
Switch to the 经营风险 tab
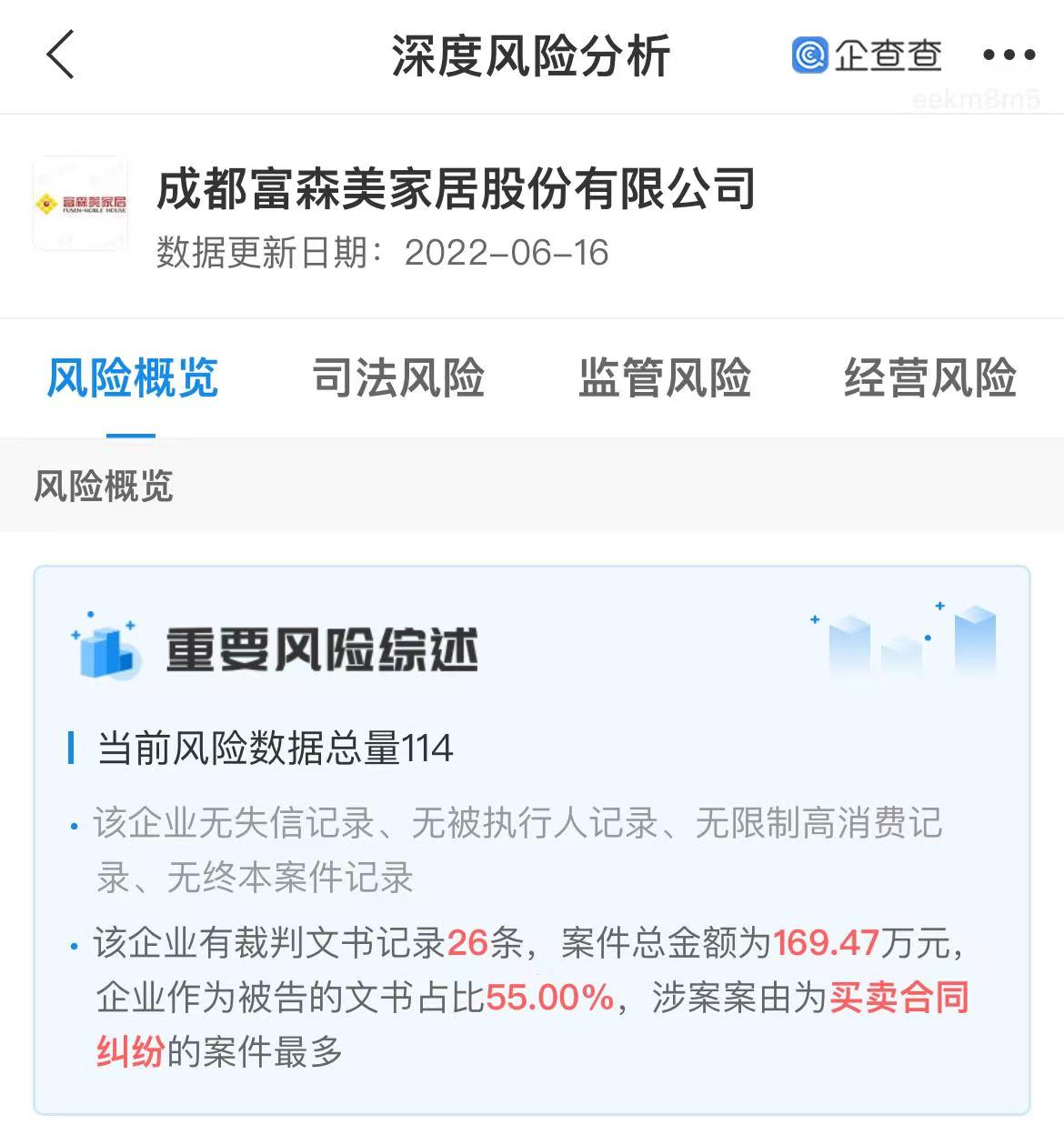click(929, 377)
